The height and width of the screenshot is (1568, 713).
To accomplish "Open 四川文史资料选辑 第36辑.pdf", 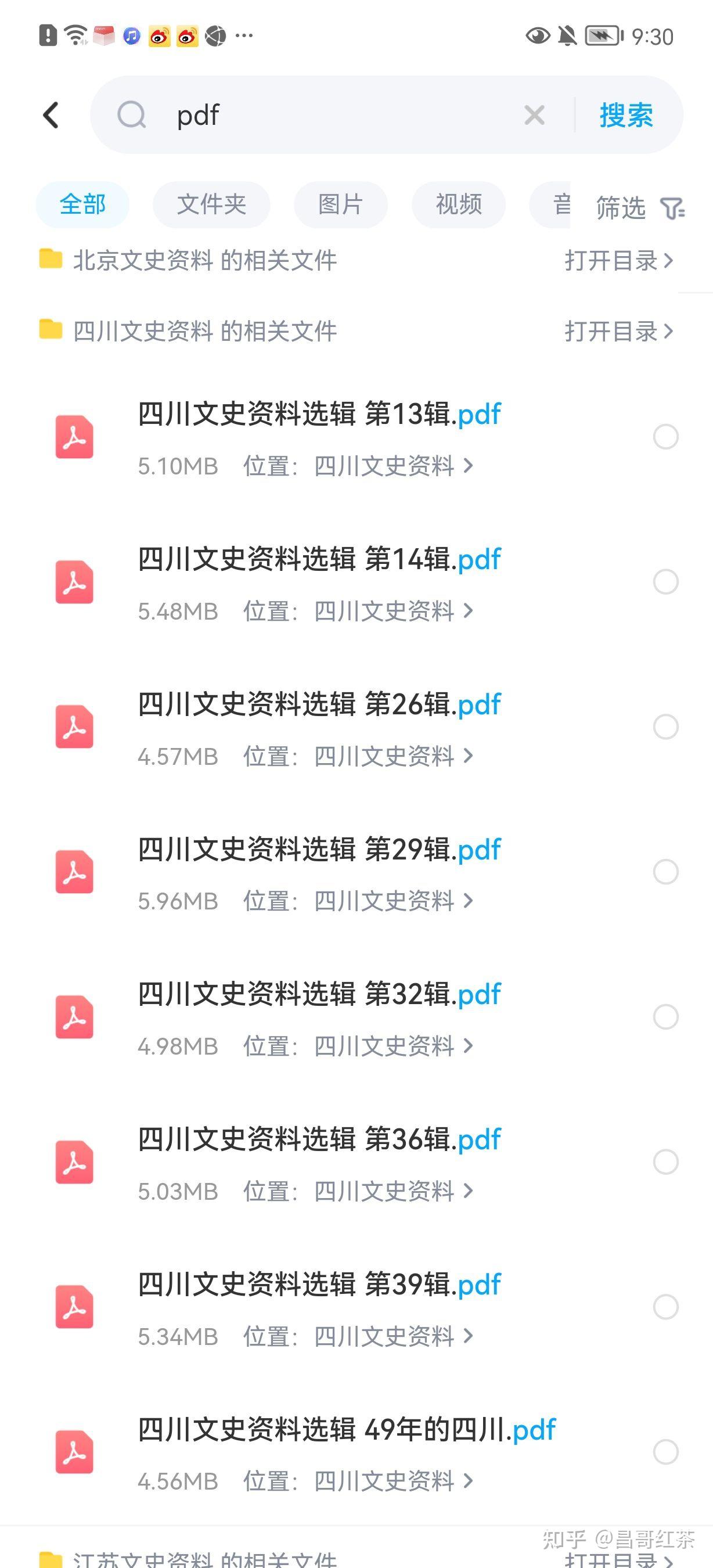I will click(x=319, y=1139).
